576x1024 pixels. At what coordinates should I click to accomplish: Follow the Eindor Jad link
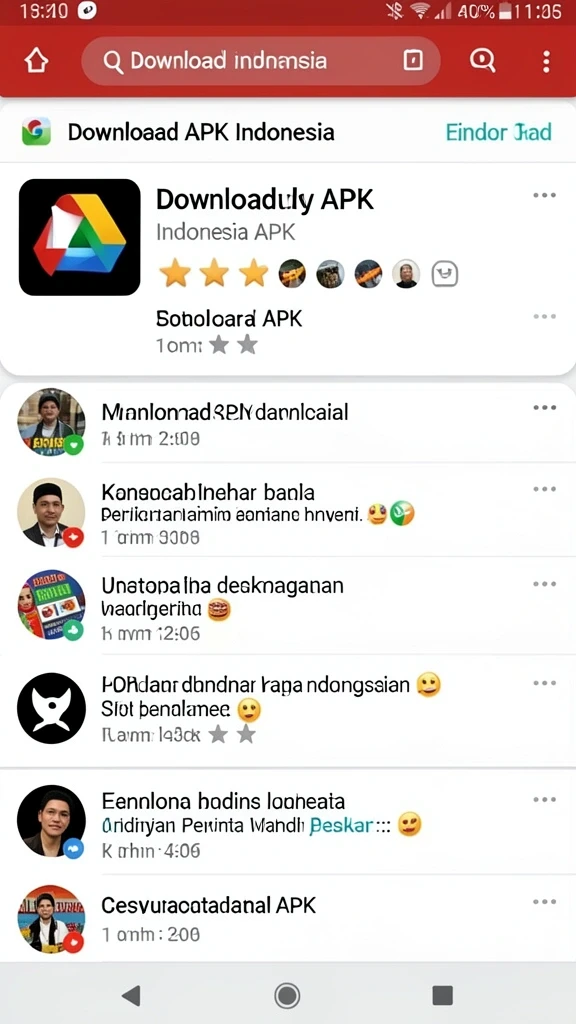tap(498, 132)
